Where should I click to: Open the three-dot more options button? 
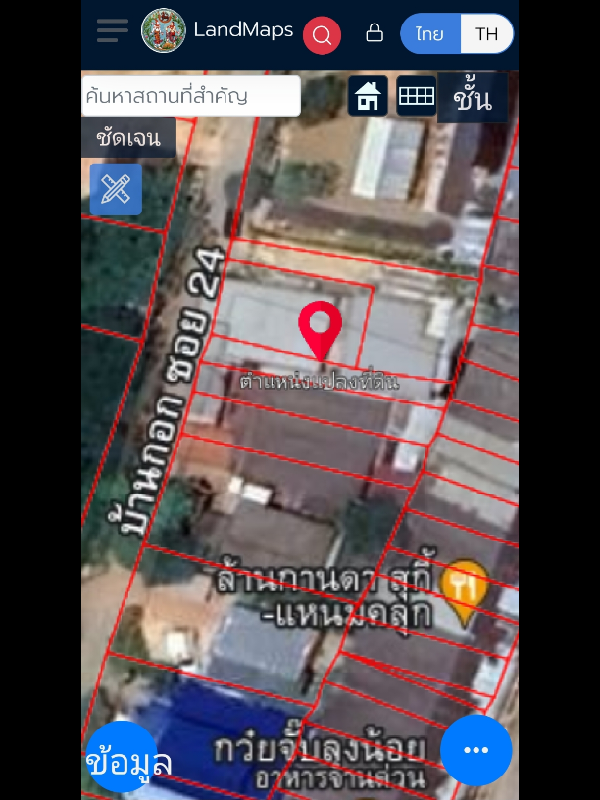(x=476, y=750)
